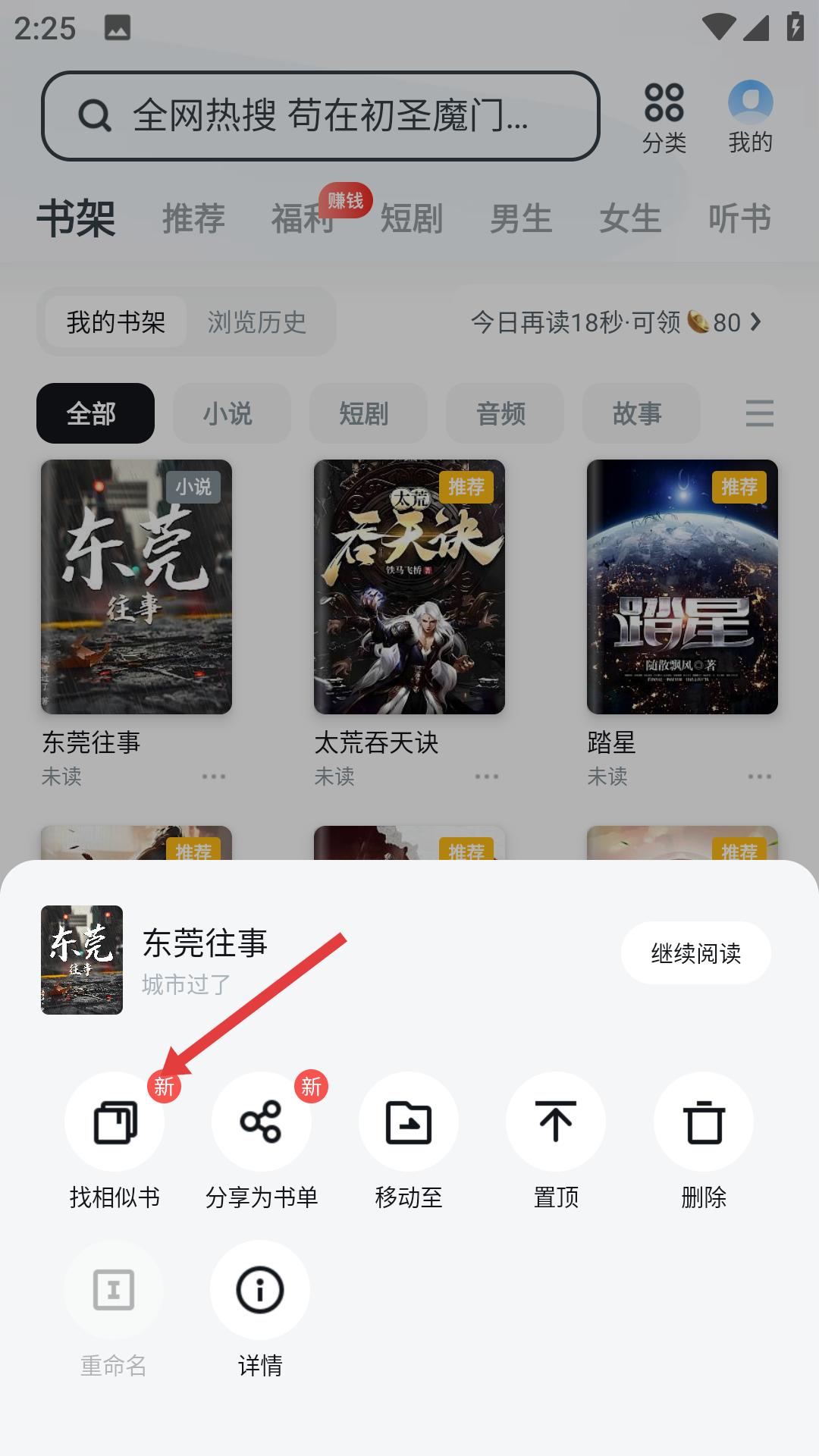This screenshot has width=819, height=1456.
Task: Open 我的 profile avatar
Action: (749, 101)
